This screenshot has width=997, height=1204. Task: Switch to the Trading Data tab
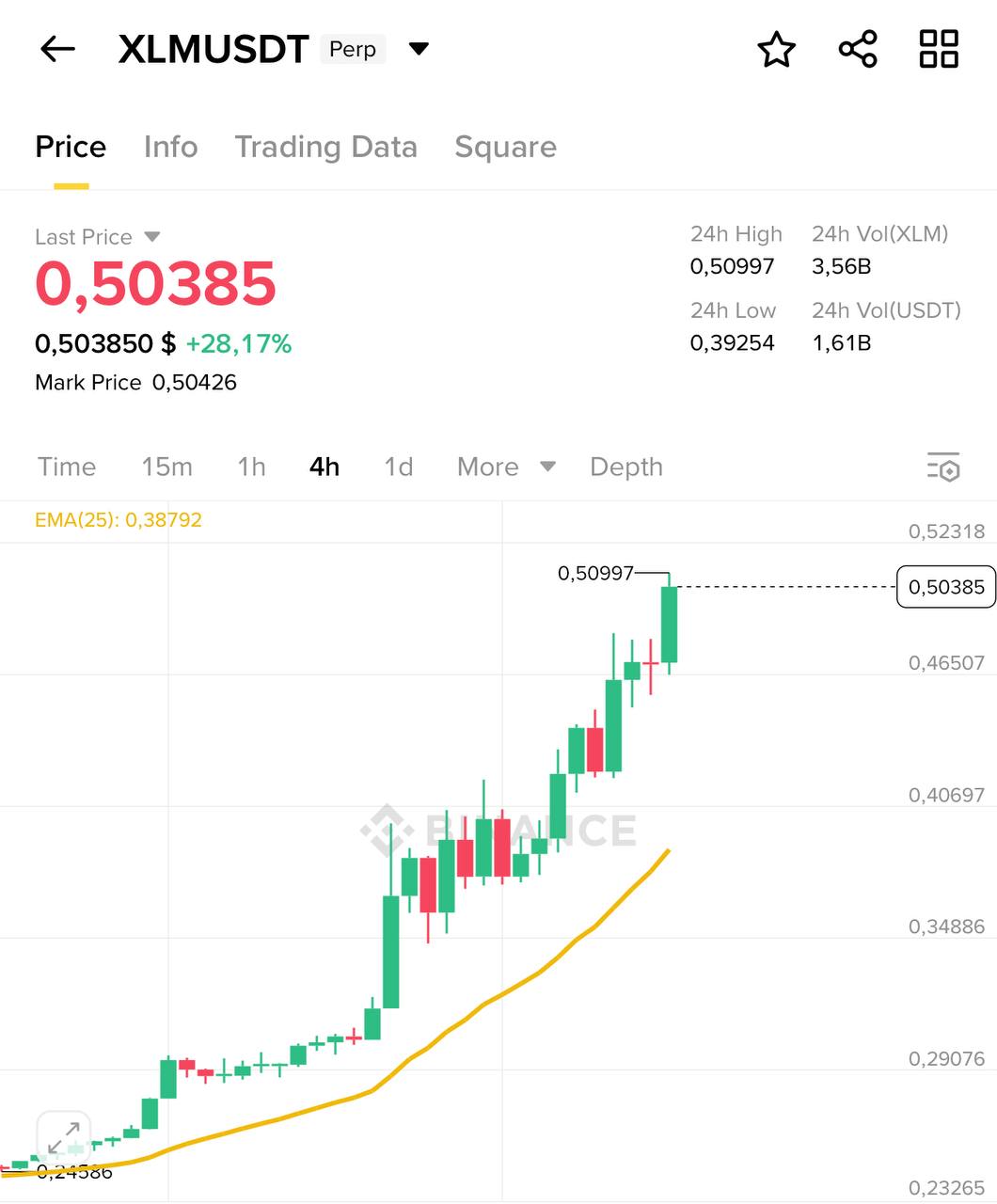[325, 147]
